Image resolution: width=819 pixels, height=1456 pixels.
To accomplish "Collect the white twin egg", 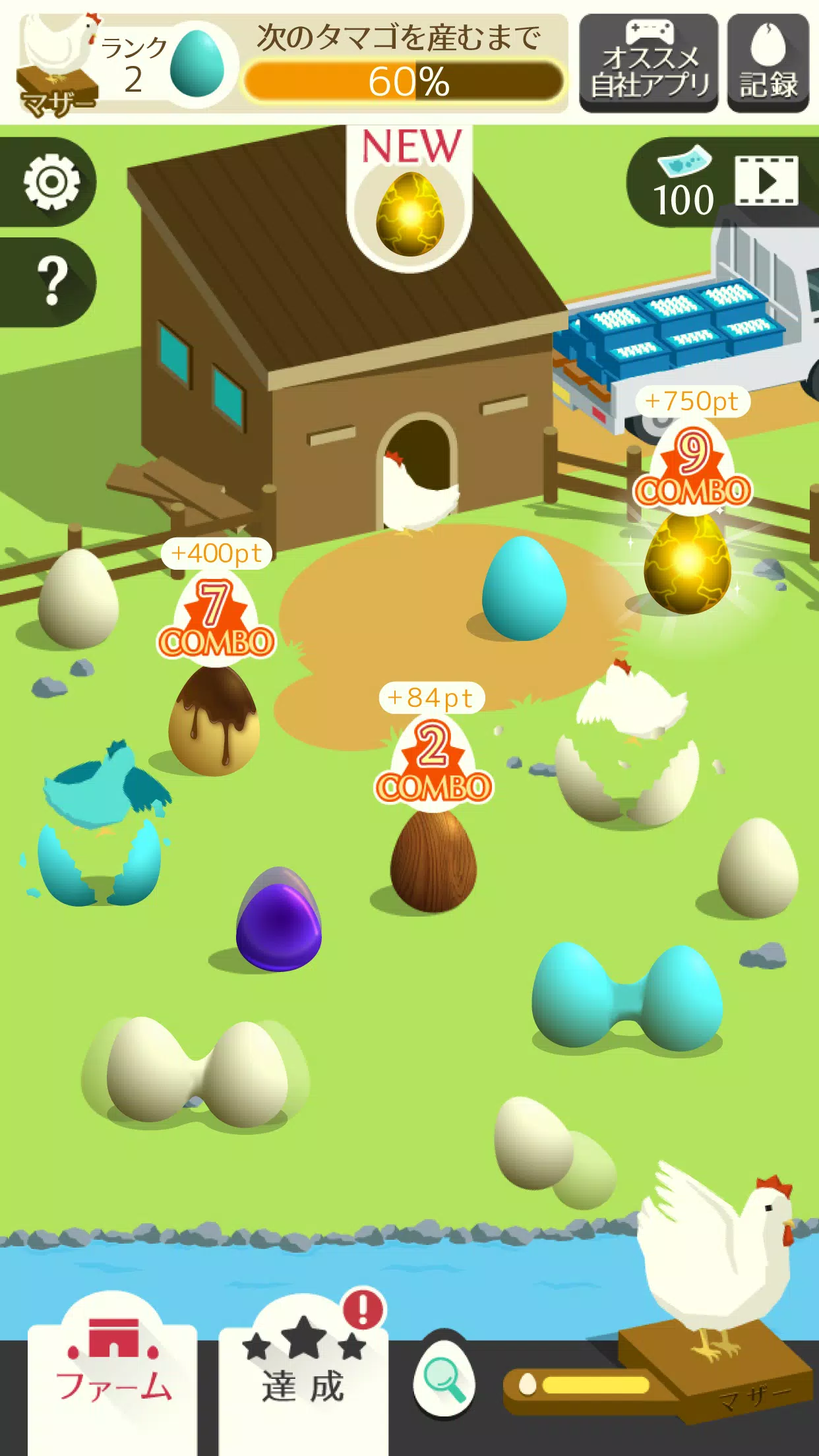I will tap(197, 1070).
